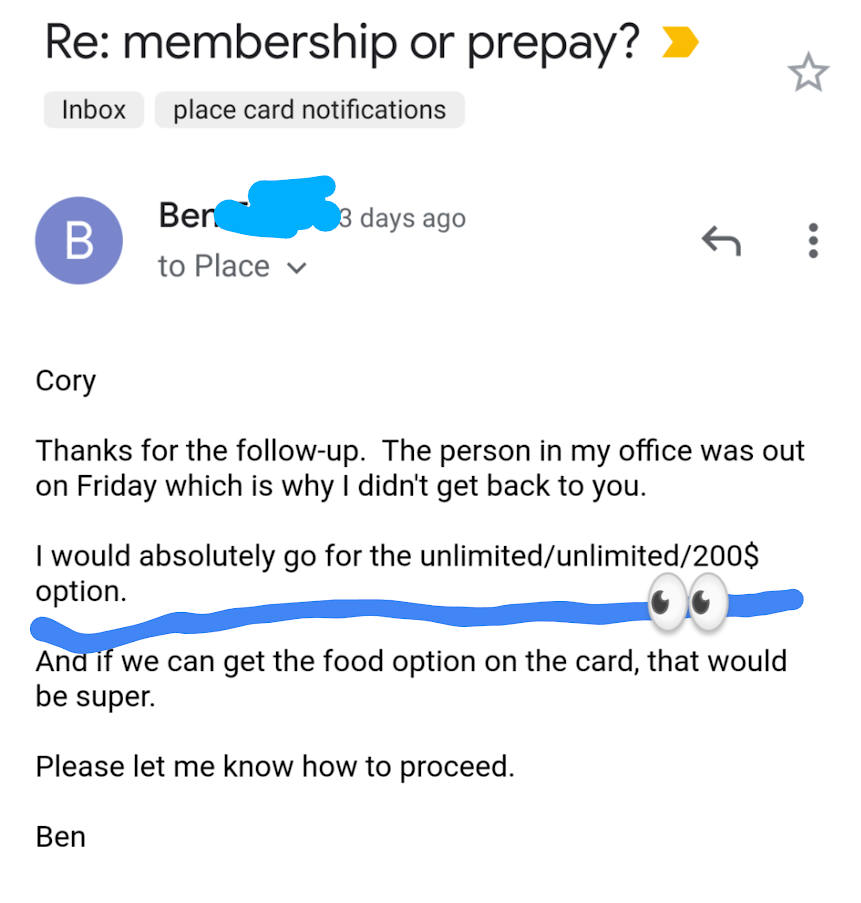Collapse sender details using the chevron arrow

click(297, 267)
